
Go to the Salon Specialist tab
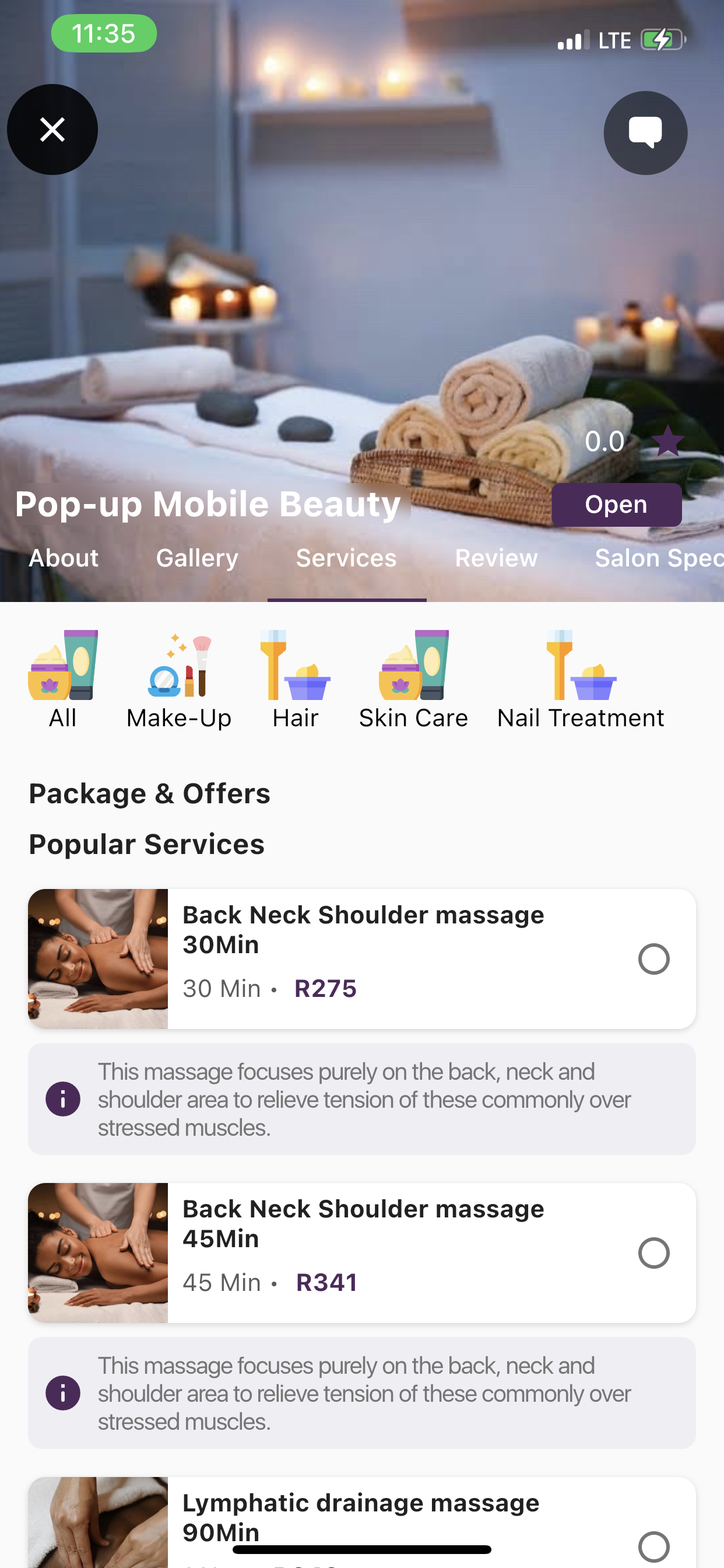pyautogui.click(x=658, y=558)
